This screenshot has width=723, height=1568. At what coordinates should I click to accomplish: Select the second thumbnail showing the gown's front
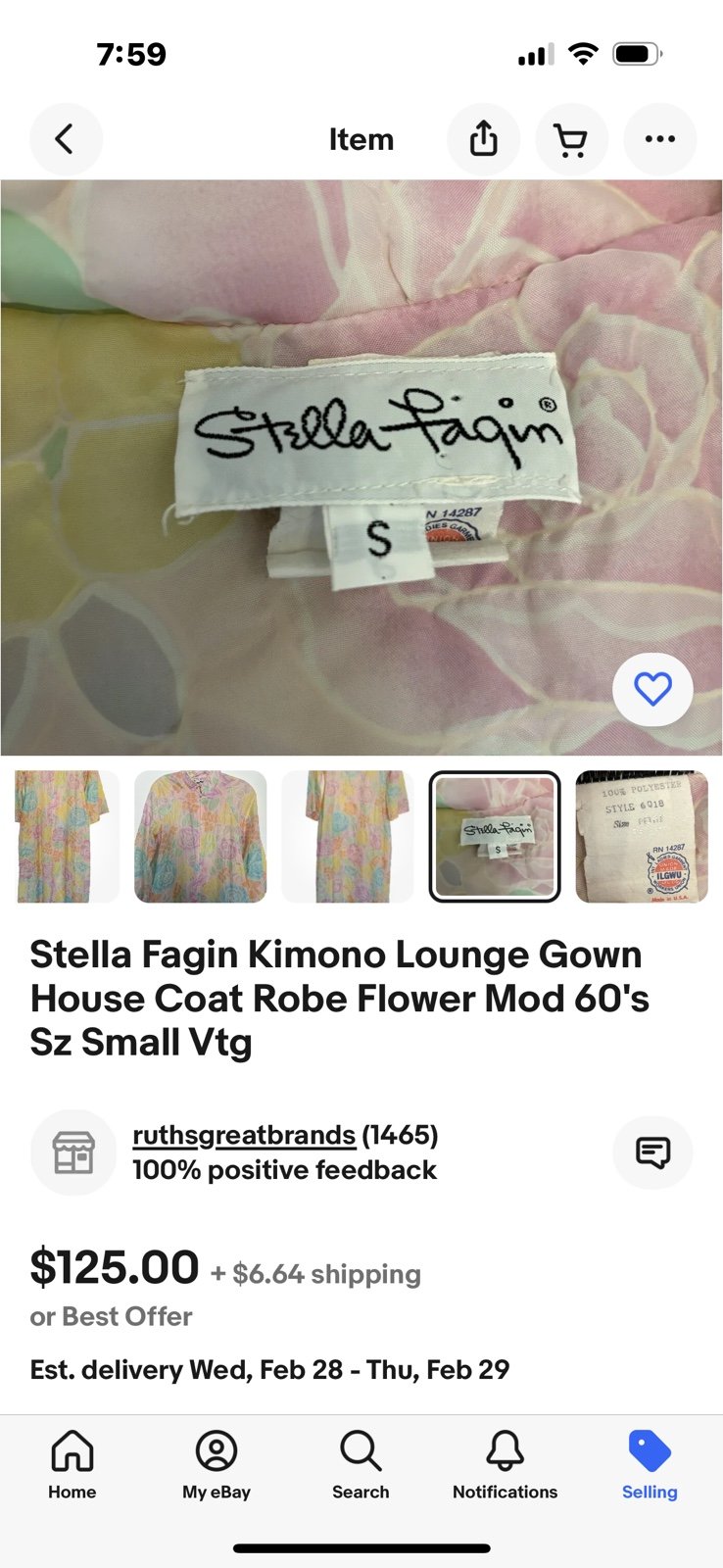click(x=200, y=836)
